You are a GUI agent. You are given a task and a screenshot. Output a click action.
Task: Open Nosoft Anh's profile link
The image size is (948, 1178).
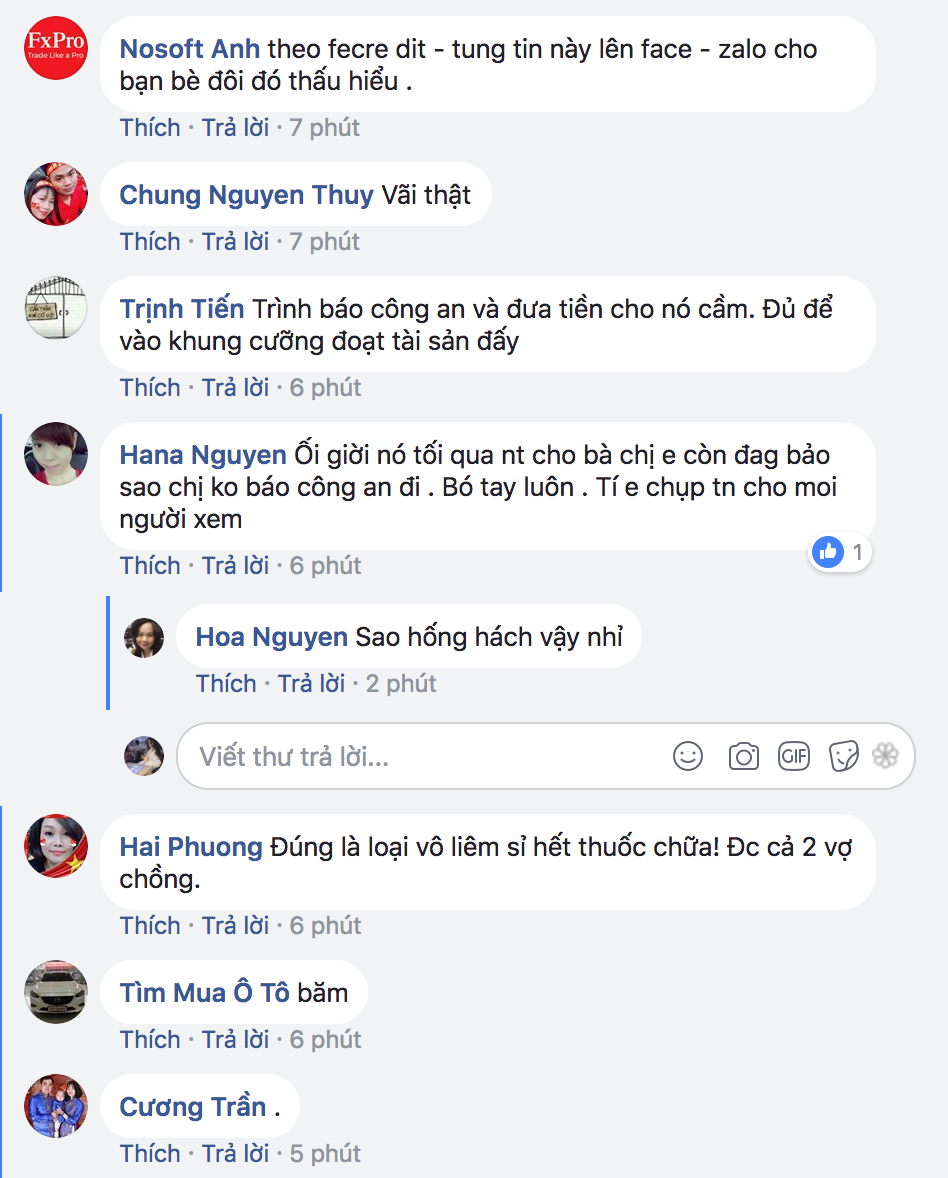[189, 48]
